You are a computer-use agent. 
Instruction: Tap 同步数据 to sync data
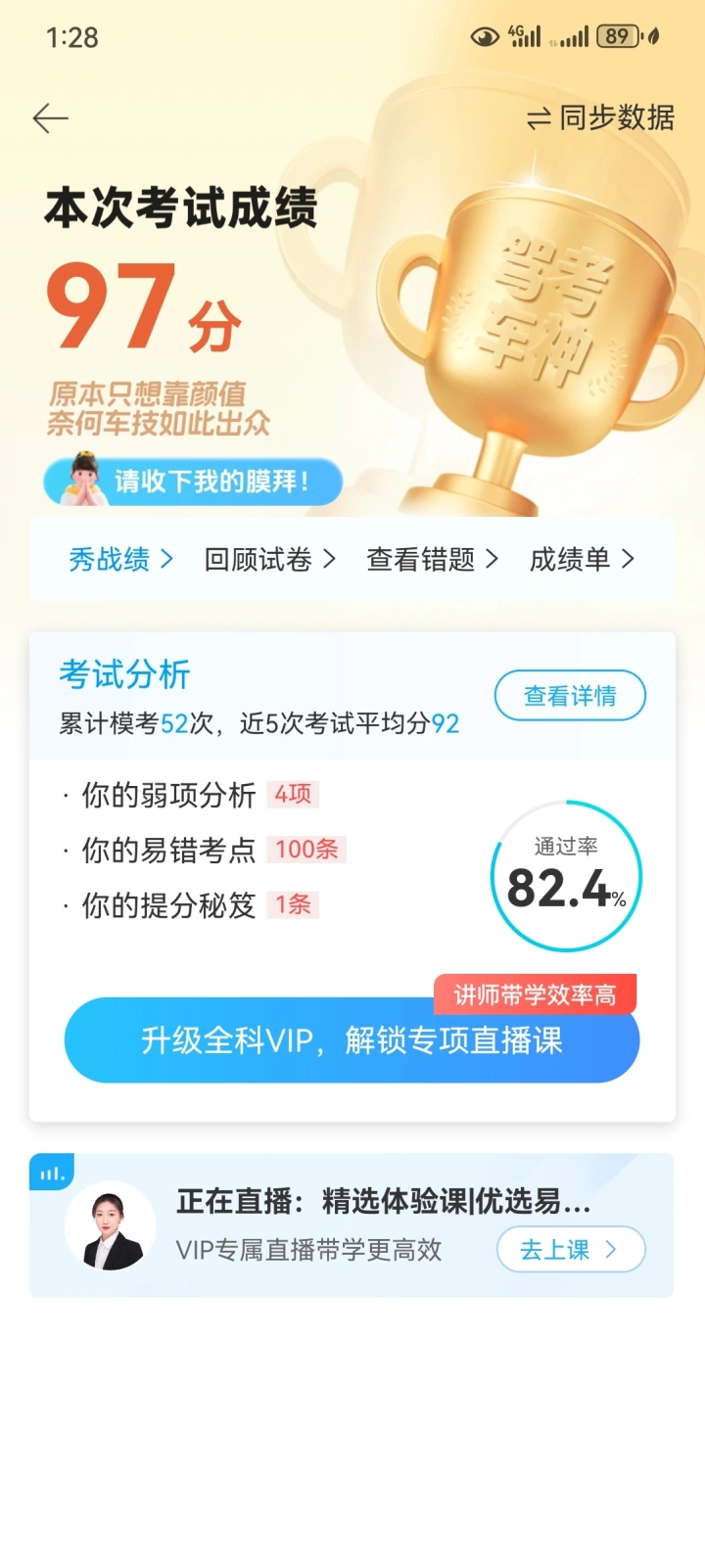pos(600,118)
